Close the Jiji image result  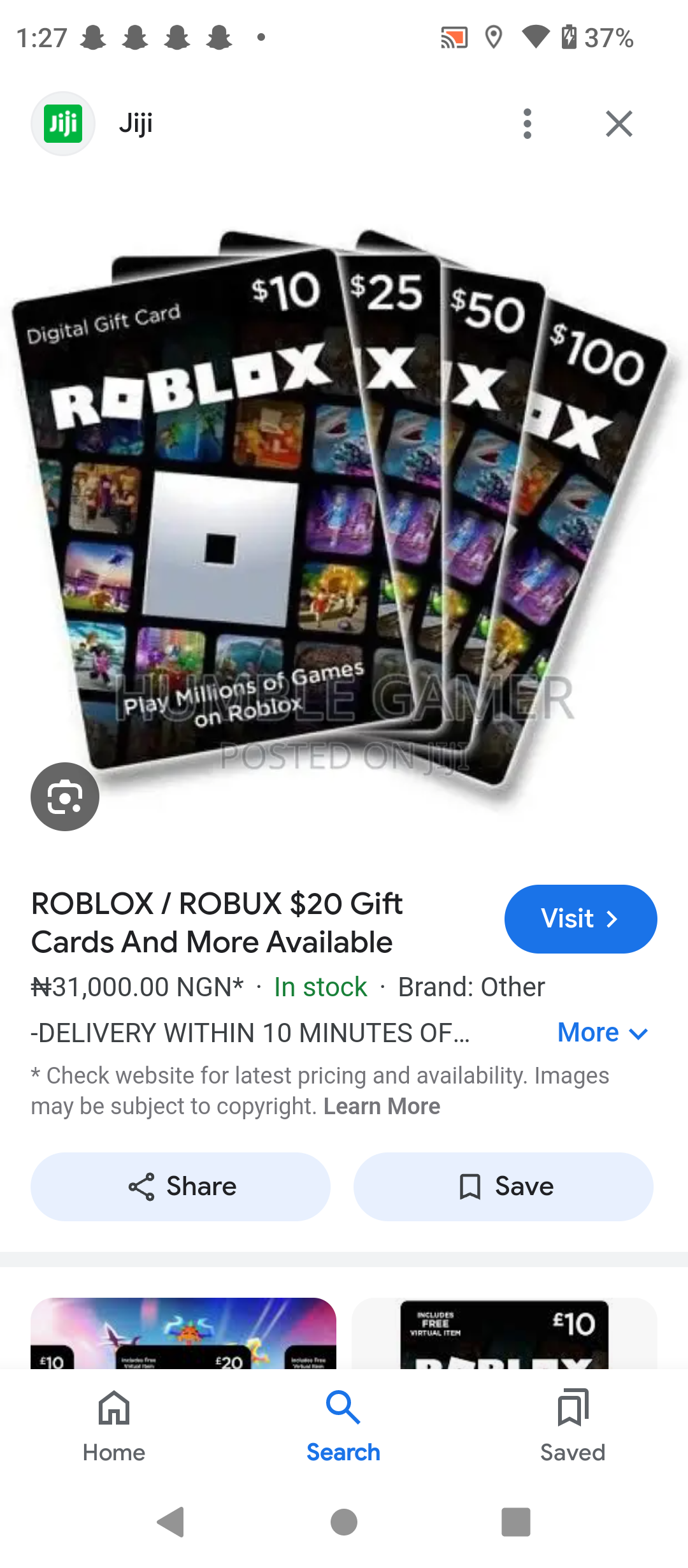click(619, 124)
